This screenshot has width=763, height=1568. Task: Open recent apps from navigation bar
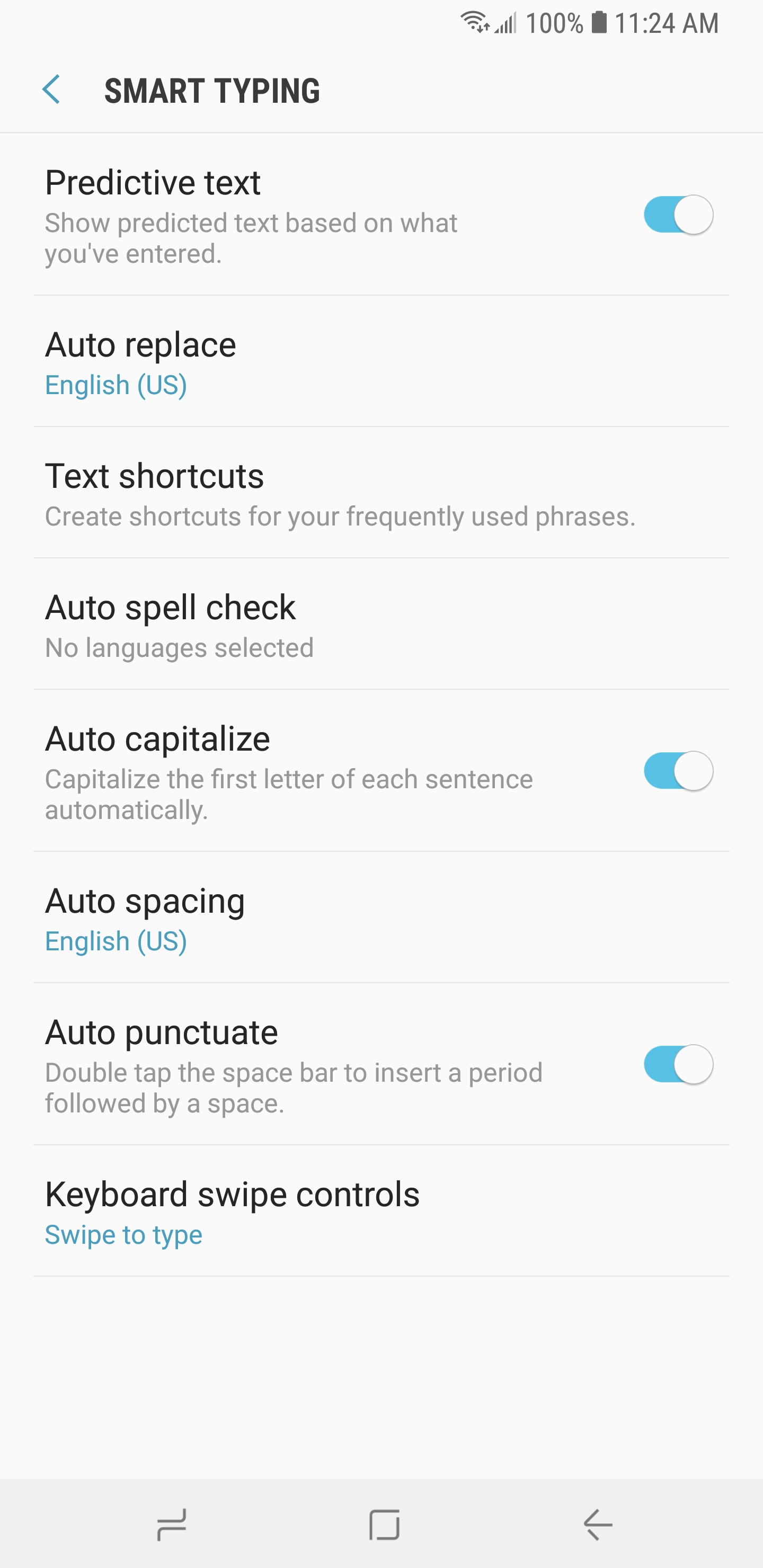(171, 1525)
